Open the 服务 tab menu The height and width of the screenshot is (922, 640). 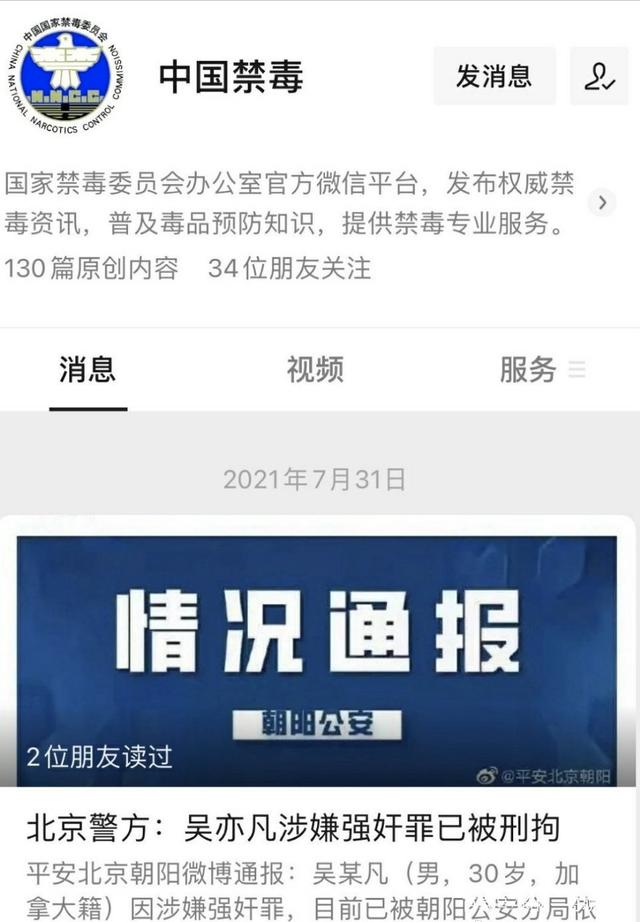point(541,370)
